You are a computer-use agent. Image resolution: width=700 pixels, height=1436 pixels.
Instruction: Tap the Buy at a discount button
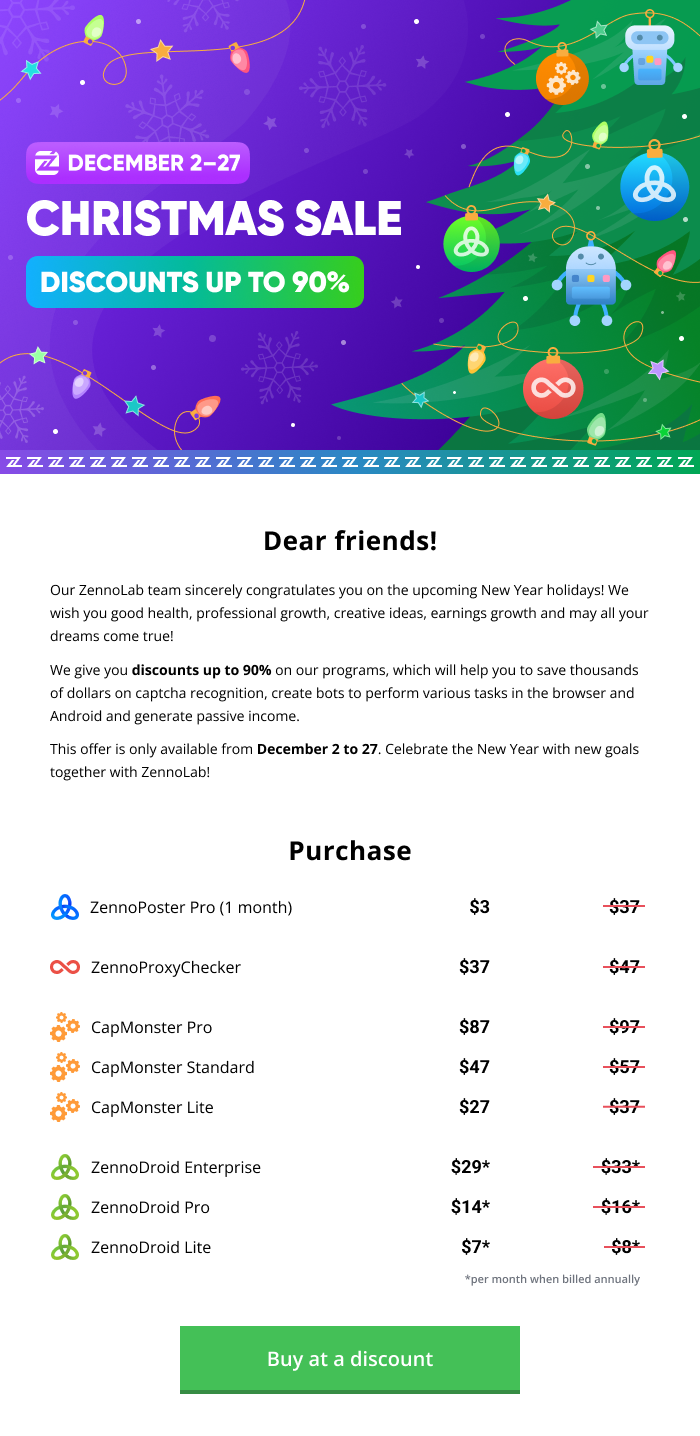pos(350,1358)
